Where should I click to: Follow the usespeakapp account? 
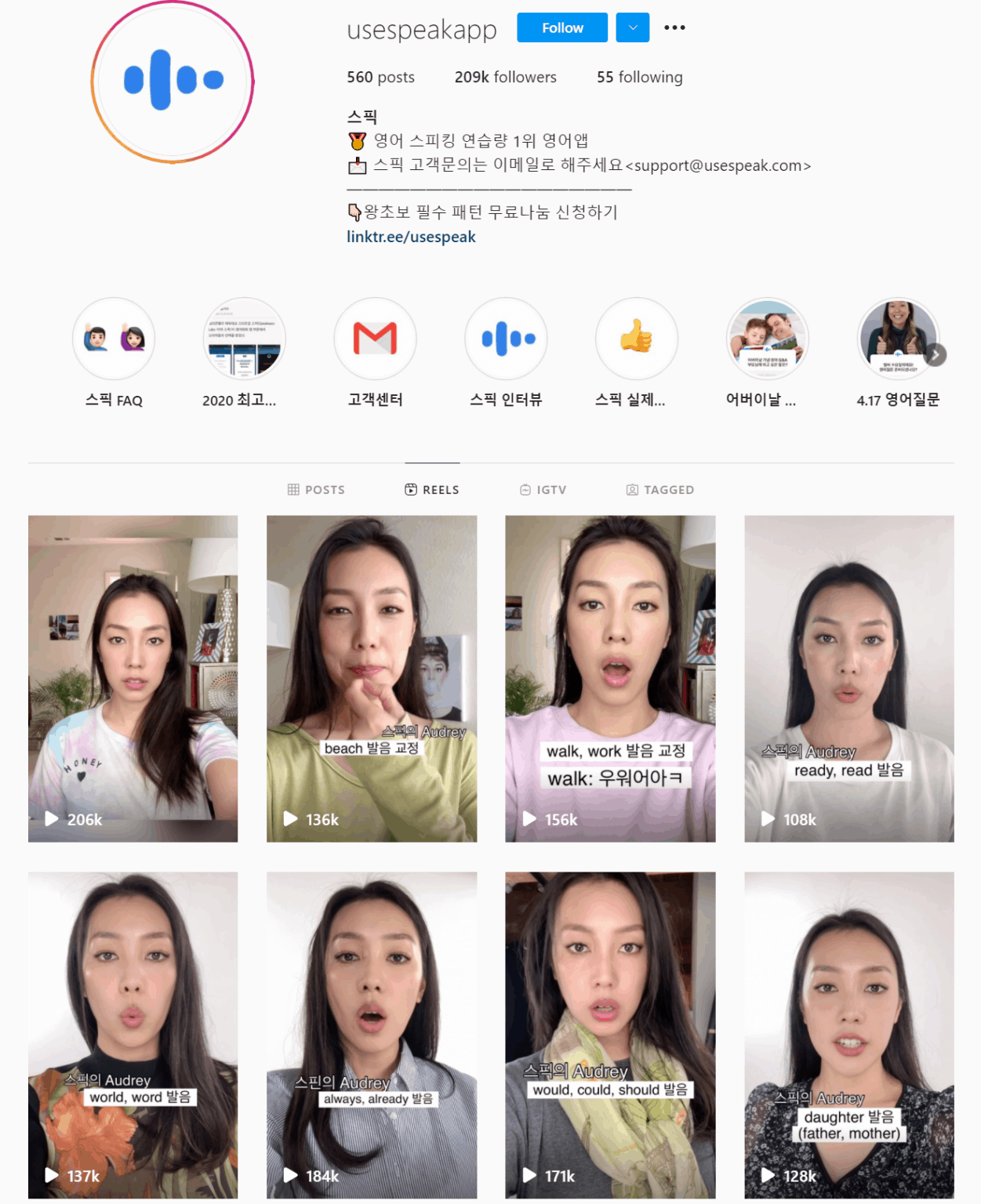[x=561, y=27]
